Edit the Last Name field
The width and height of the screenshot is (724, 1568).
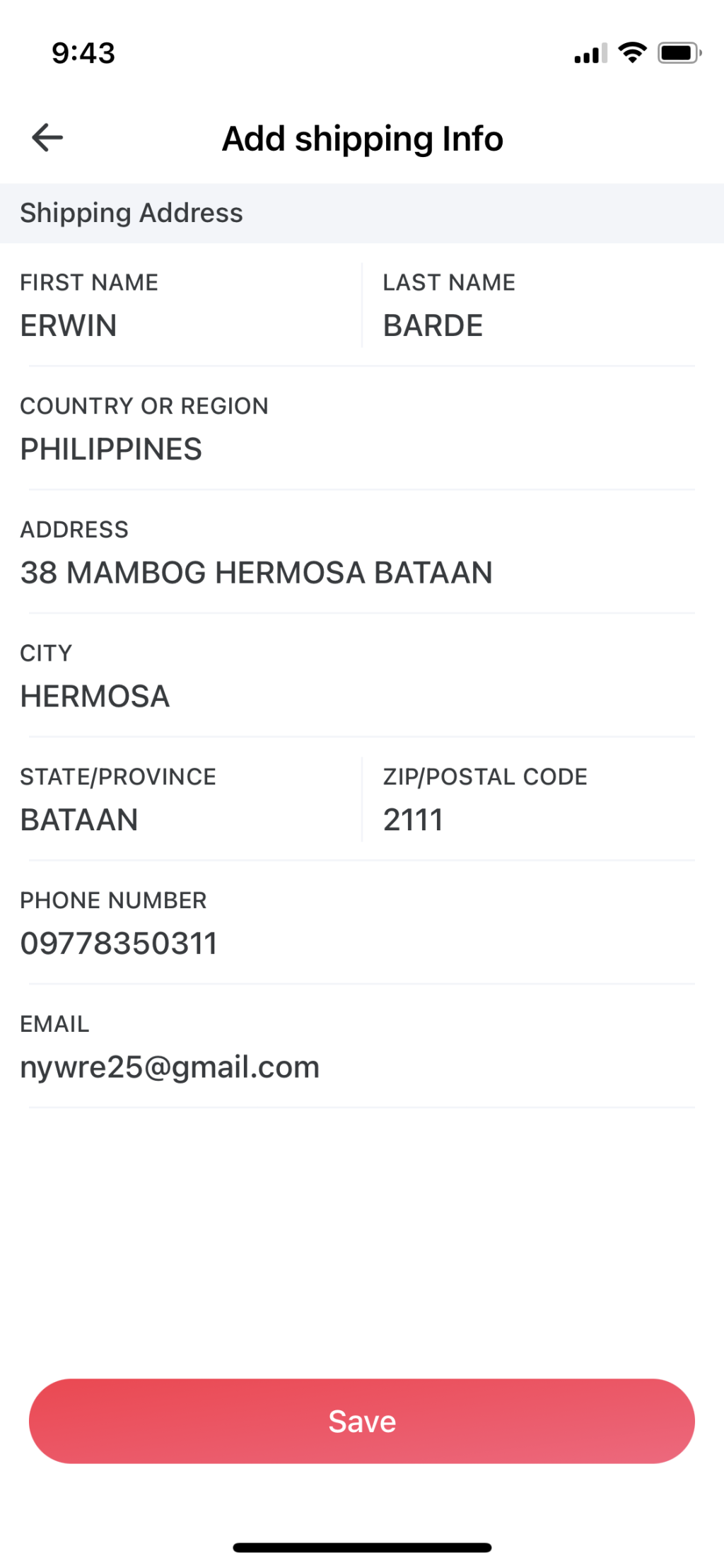click(537, 325)
